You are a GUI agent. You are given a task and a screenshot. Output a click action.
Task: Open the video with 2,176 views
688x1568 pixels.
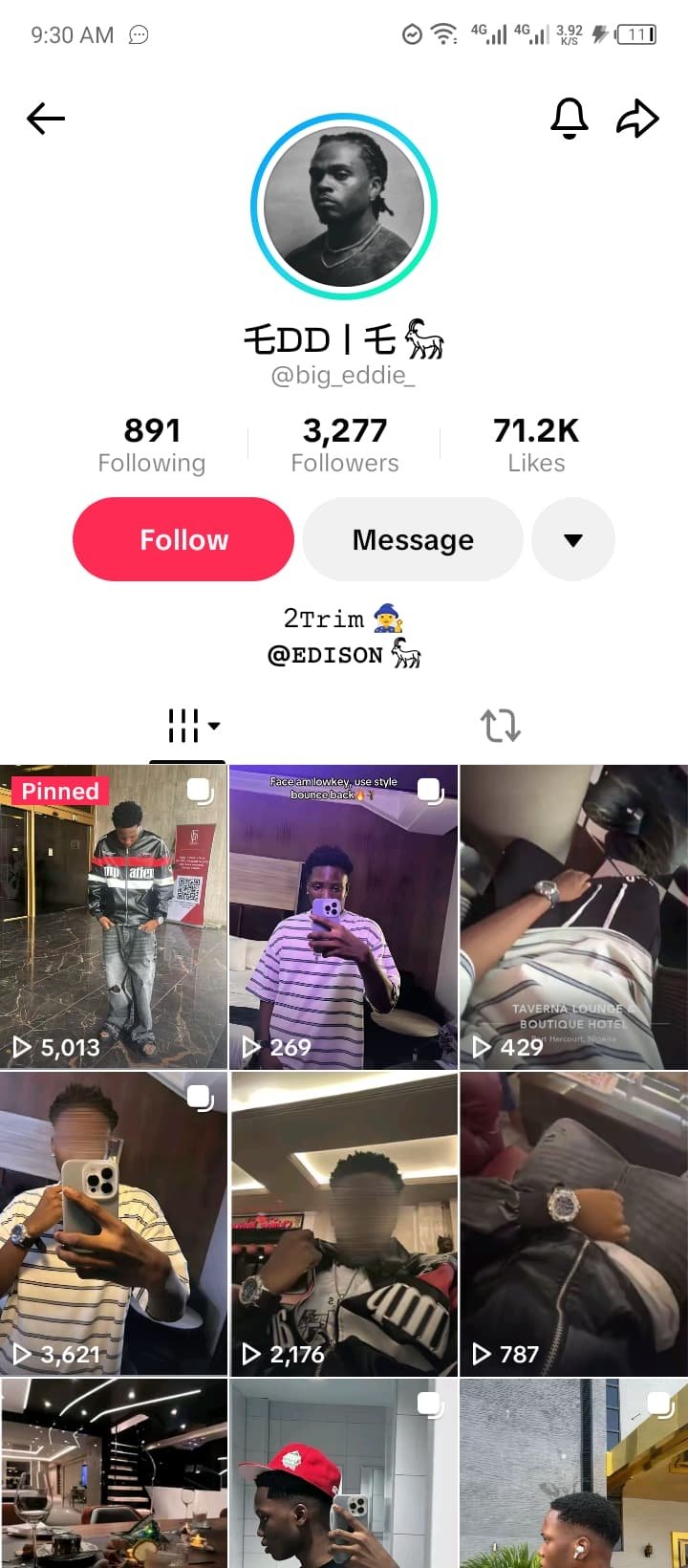(343, 1223)
